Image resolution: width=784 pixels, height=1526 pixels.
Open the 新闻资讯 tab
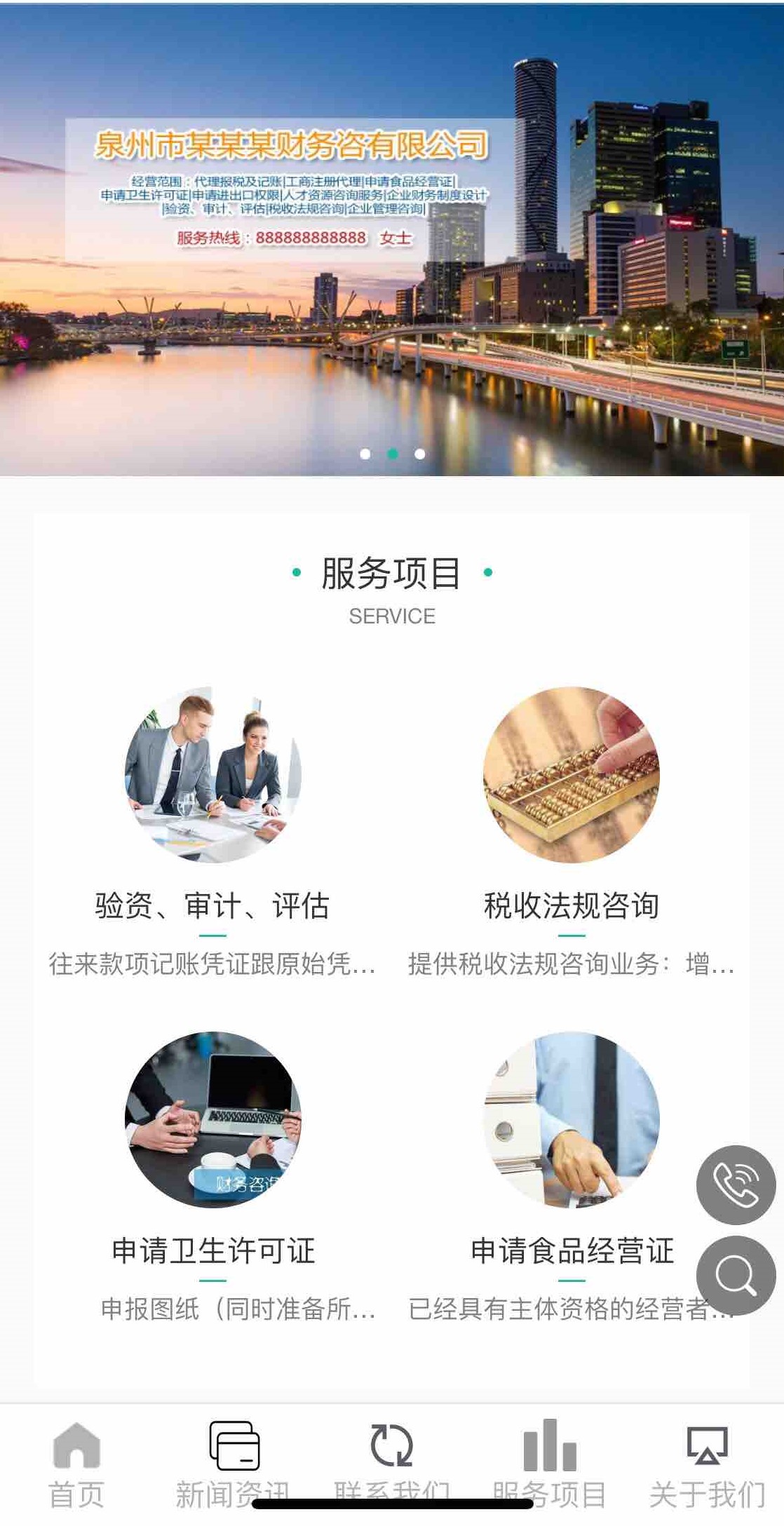pyautogui.click(x=234, y=1464)
